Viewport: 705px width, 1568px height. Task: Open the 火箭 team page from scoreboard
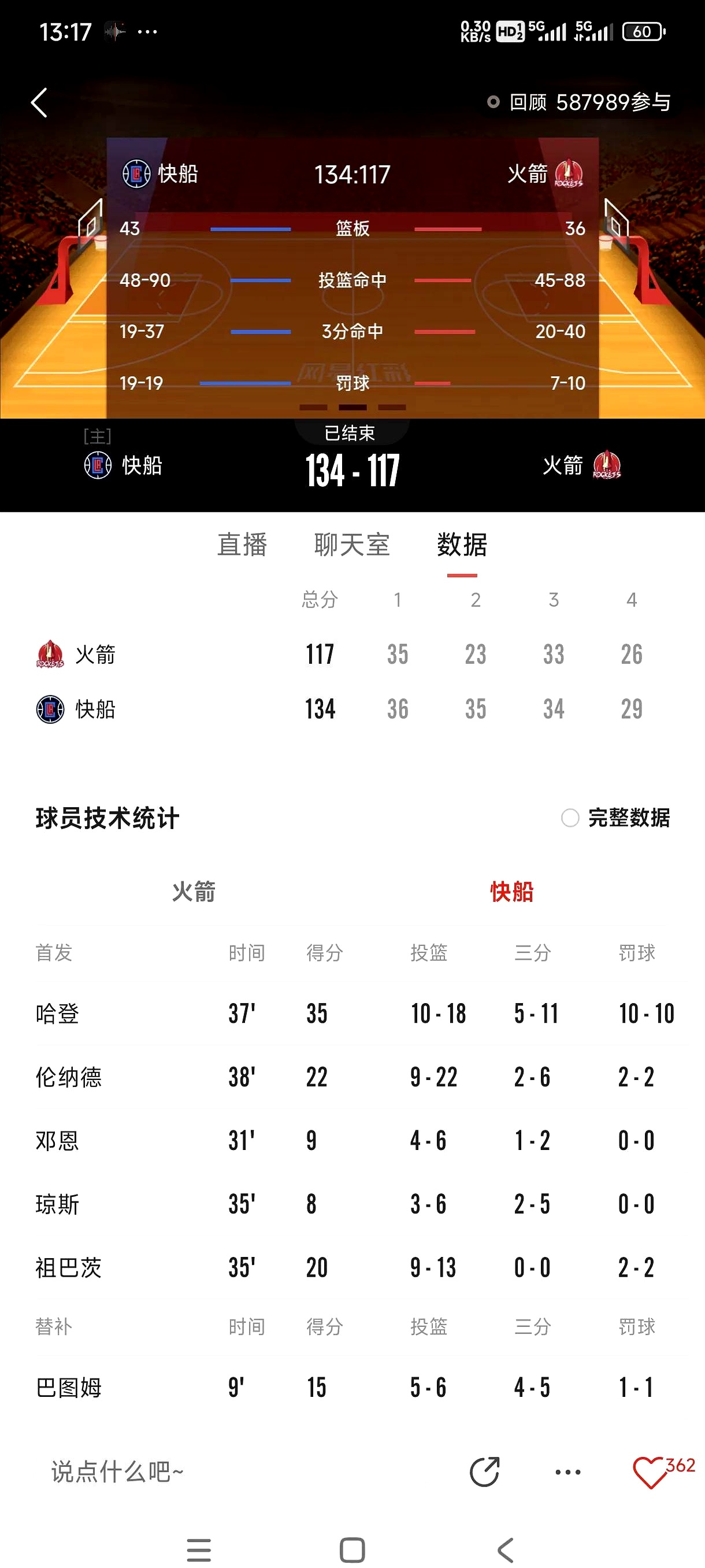tap(581, 465)
